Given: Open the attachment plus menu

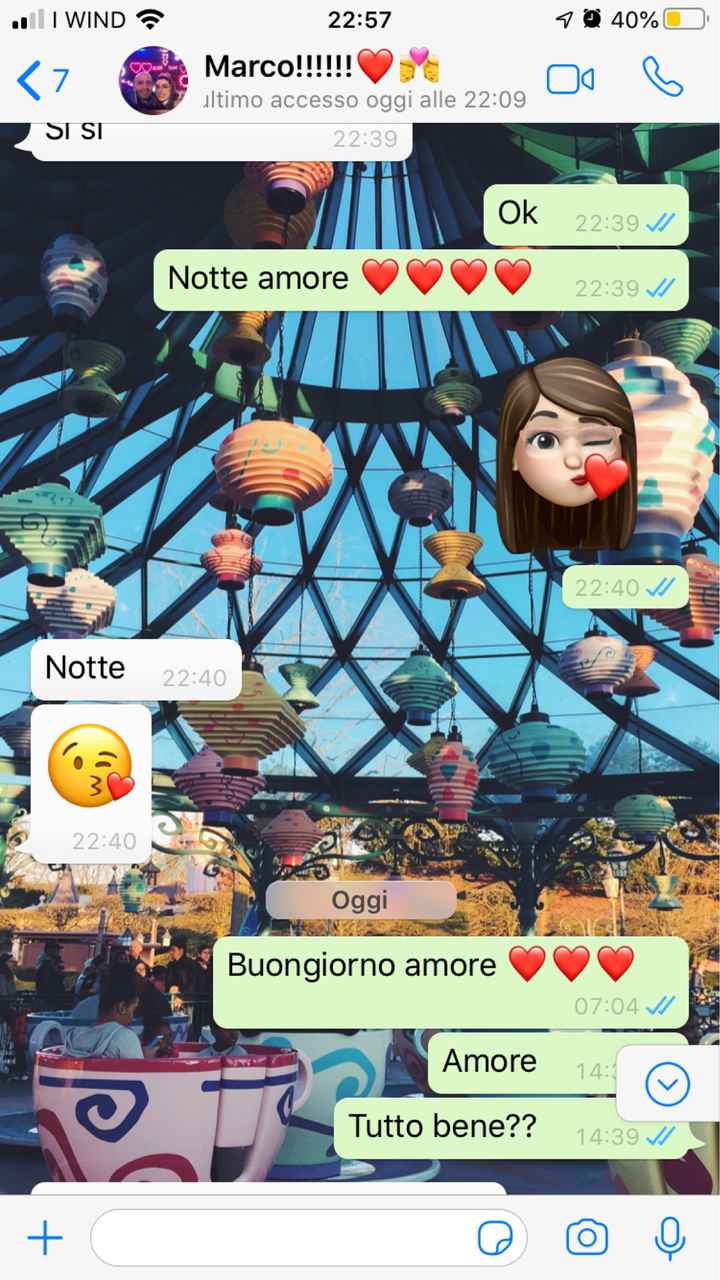Looking at the screenshot, I should click(44, 1237).
